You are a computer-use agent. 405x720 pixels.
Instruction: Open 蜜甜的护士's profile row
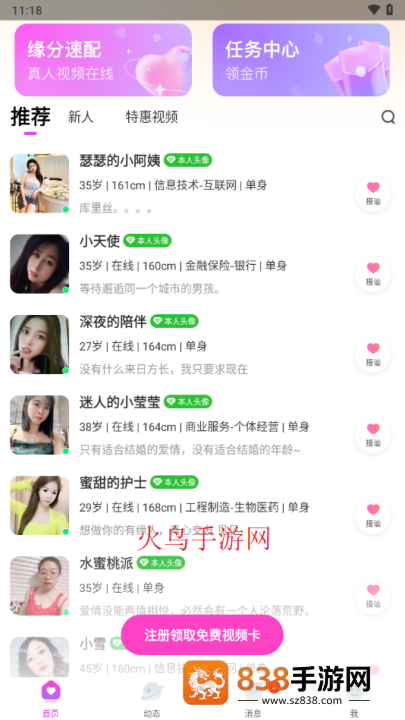(x=202, y=506)
